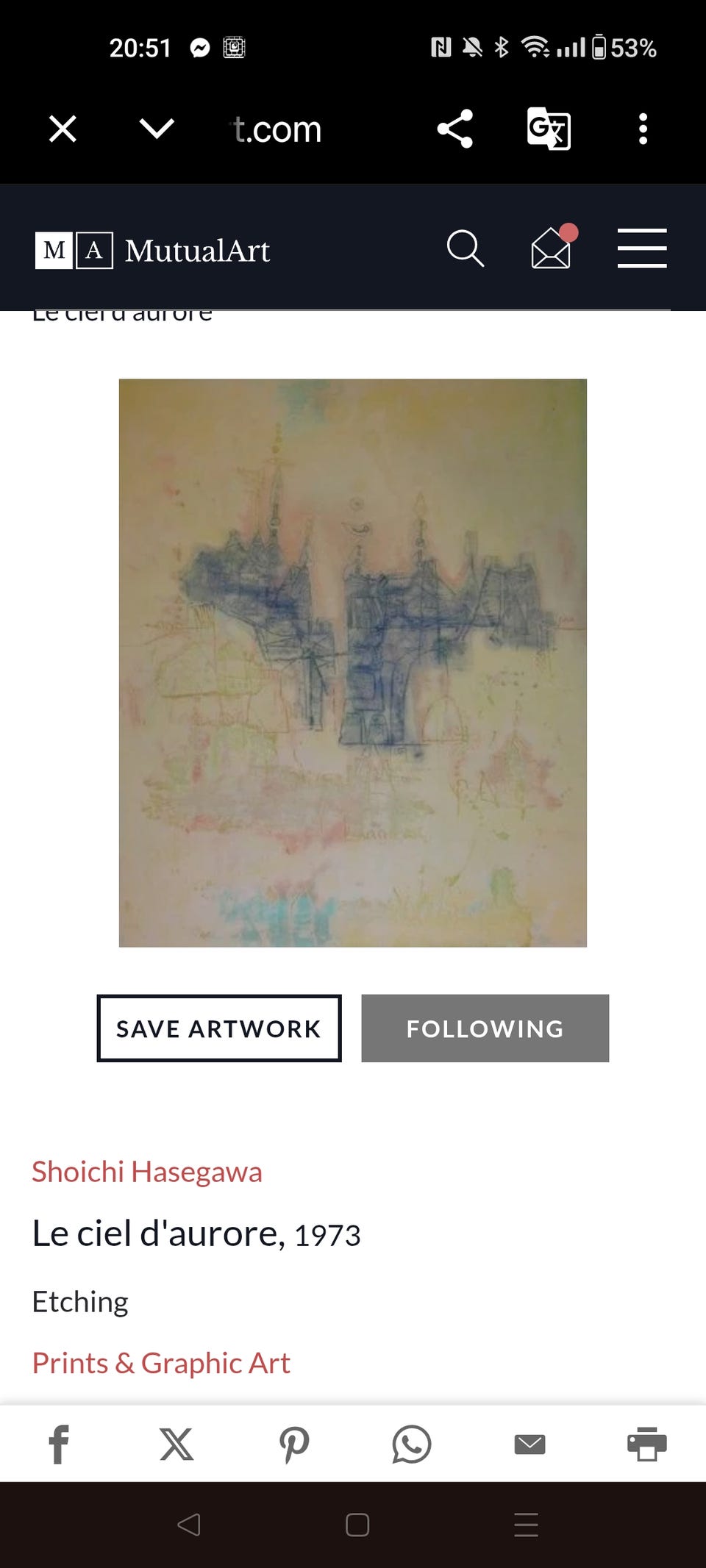Print the page using the printer icon
The image size is (706, 1568).
pos(646,1443)
